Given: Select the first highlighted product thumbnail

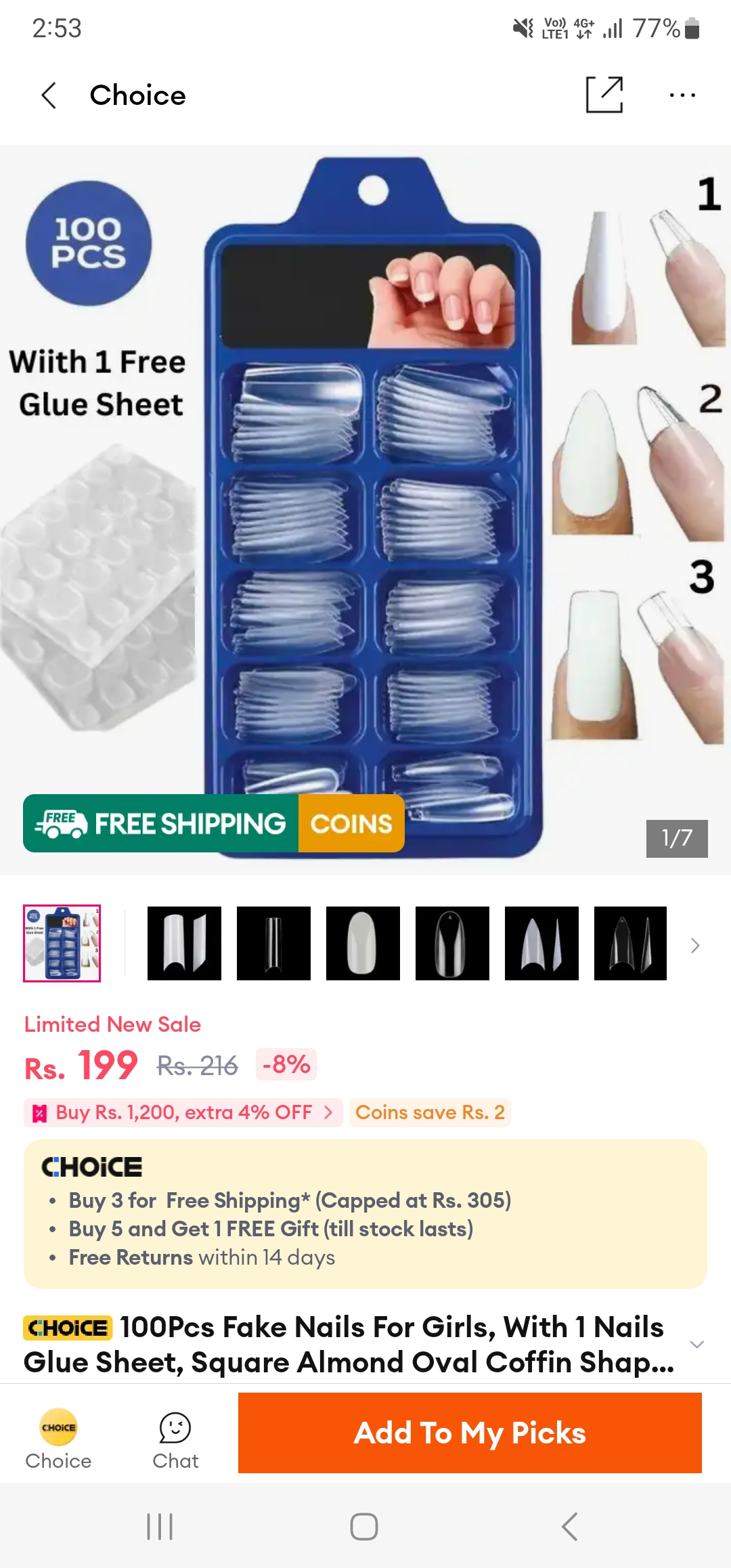Looking at the screenshot, I should click(62, 943).
